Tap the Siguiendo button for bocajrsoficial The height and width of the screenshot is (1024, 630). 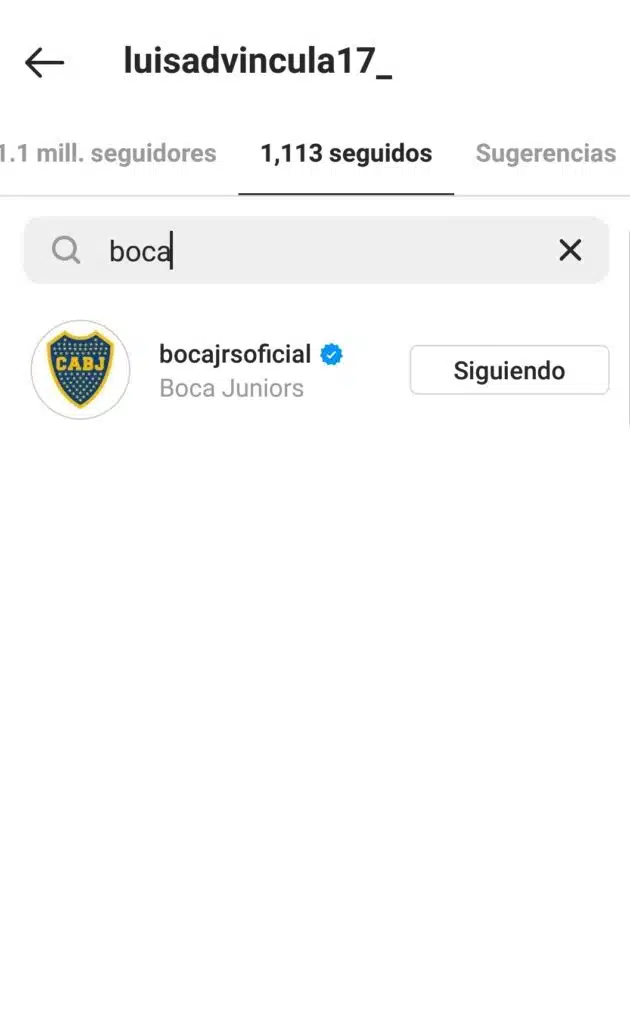click(x=509, y=370)
